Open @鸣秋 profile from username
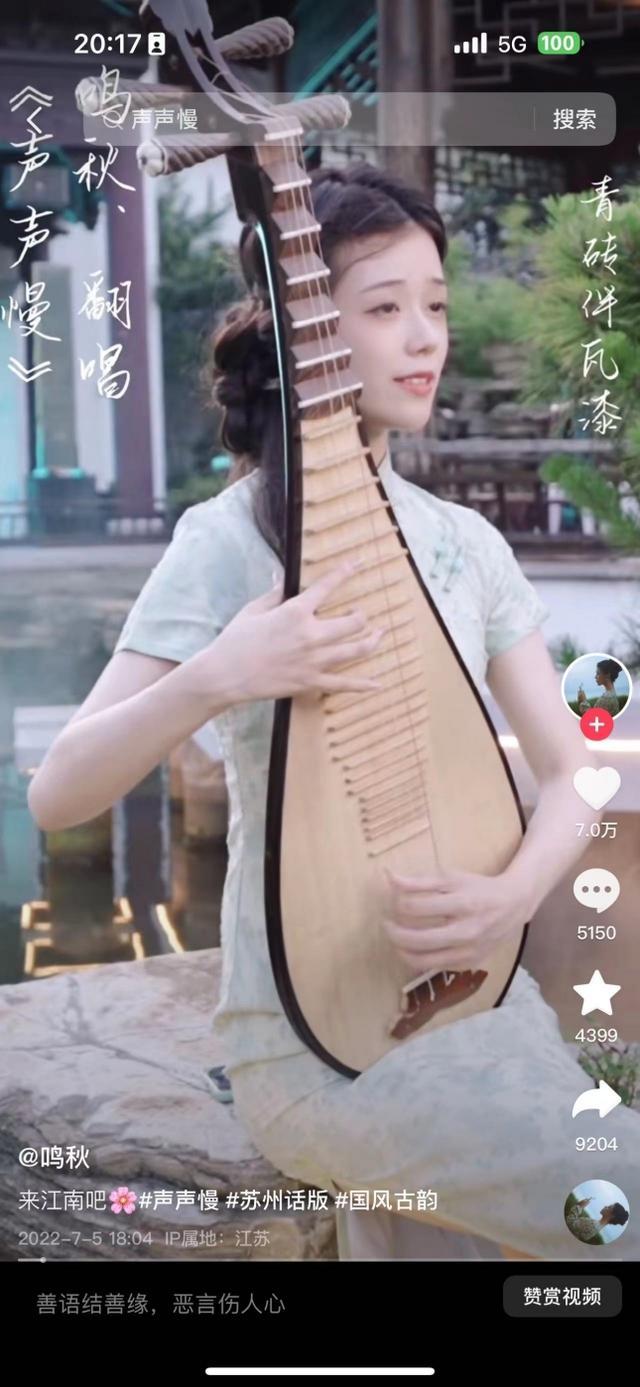Viewport: 640px width, 1387px height. pyautogui.click(x=54, y=1158)
